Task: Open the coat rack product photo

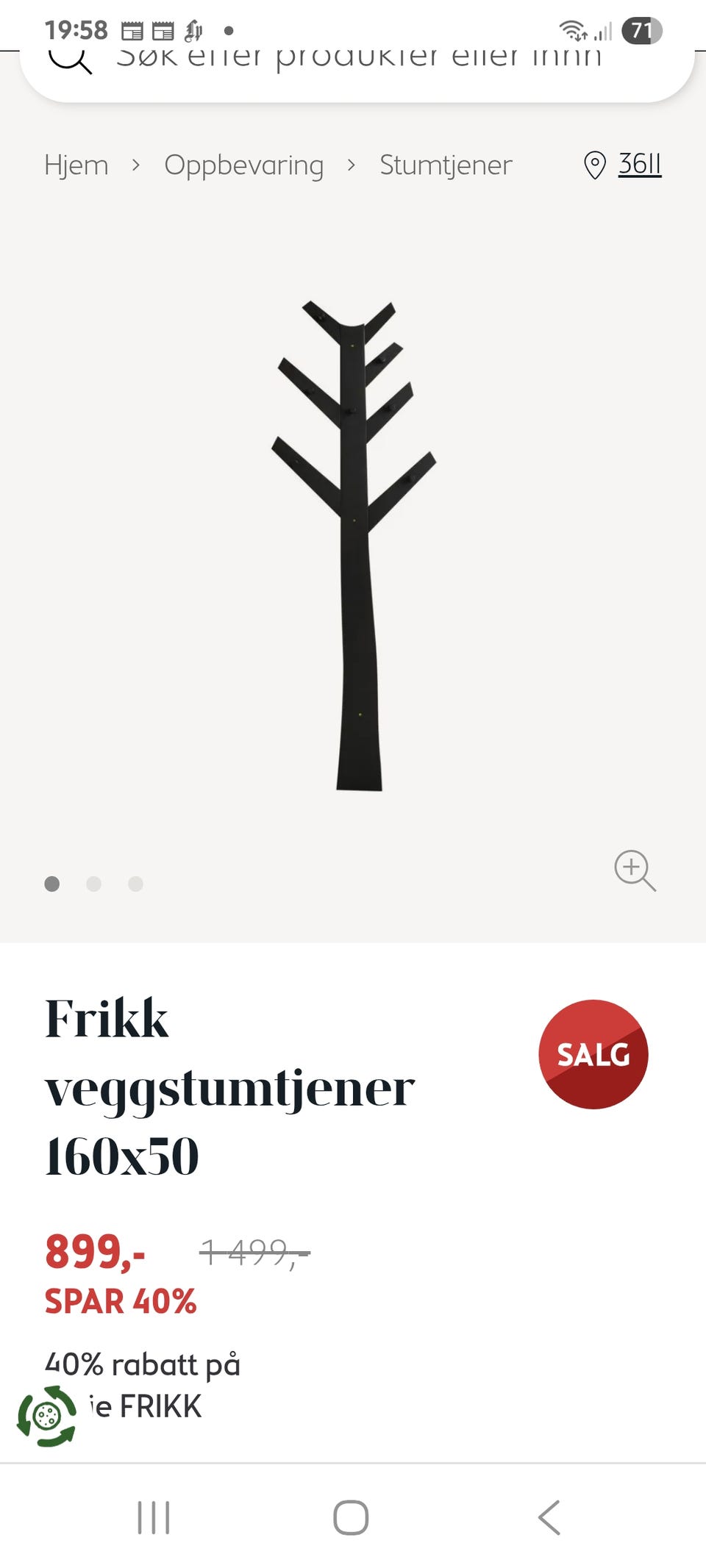Action: click(354, 544)
